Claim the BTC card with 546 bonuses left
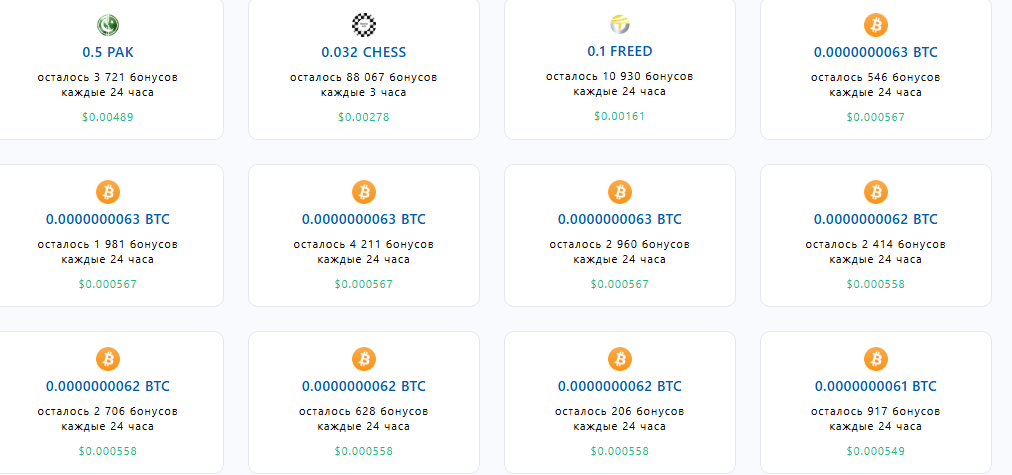1012x475 pixels. 875,52
